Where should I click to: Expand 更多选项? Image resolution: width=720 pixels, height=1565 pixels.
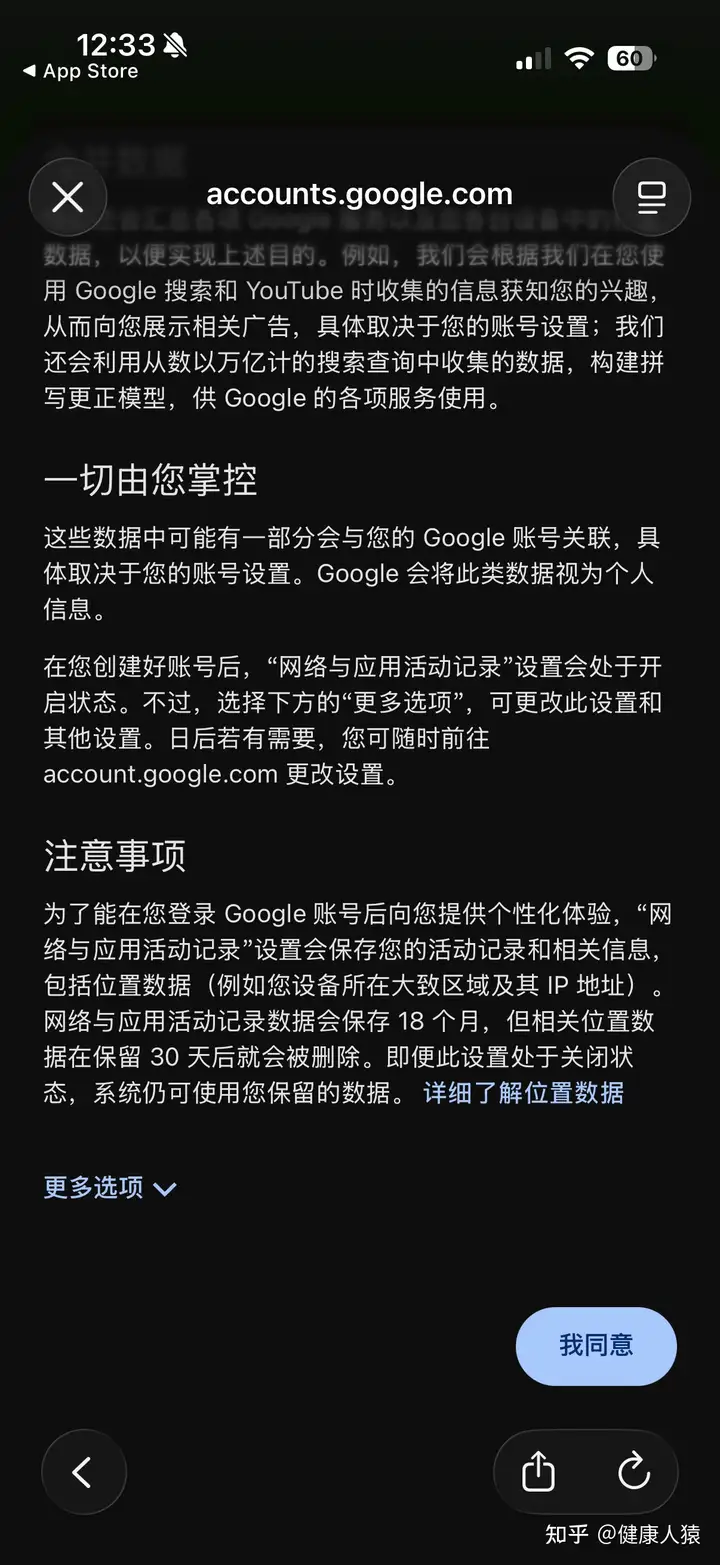[x=110, y=1188]
